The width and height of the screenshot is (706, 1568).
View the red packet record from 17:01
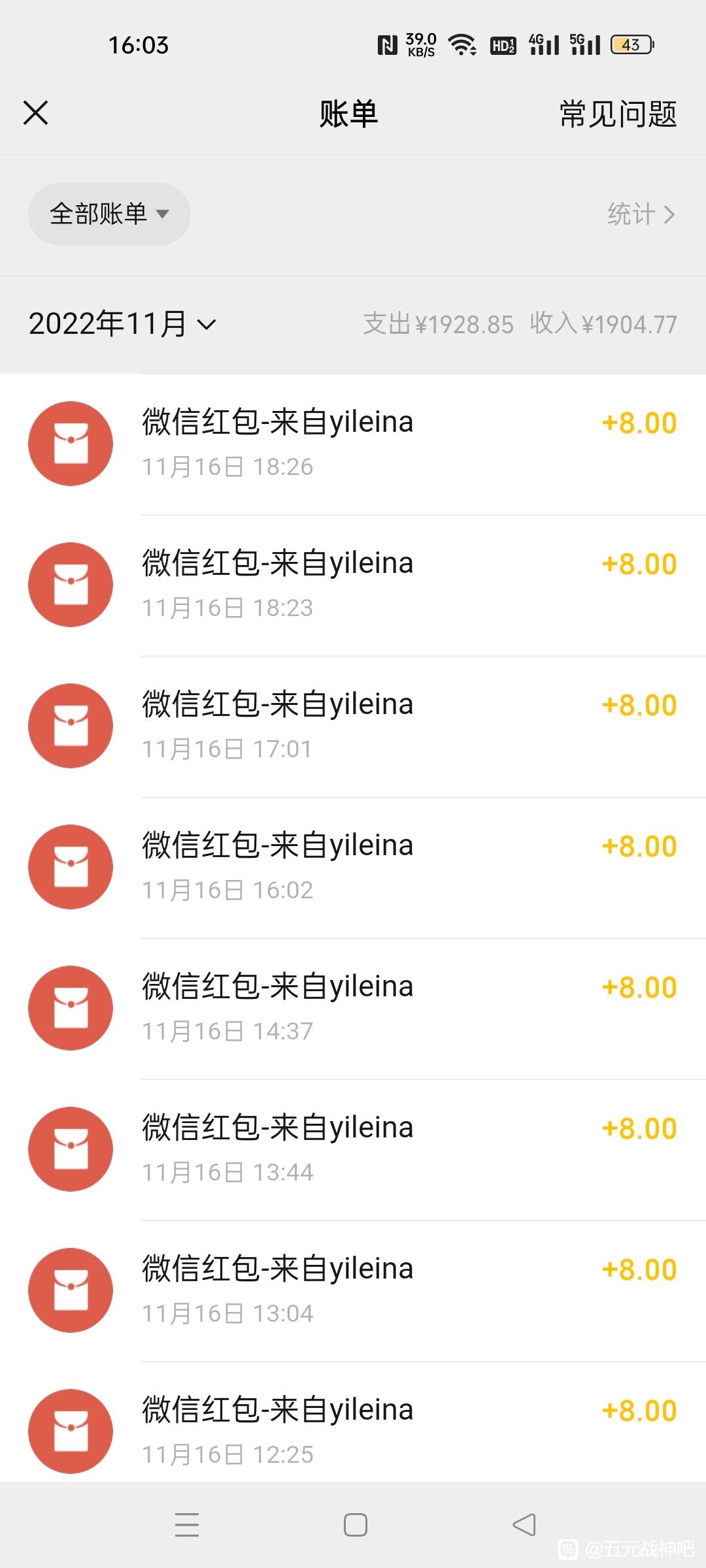tap(353, 727)
